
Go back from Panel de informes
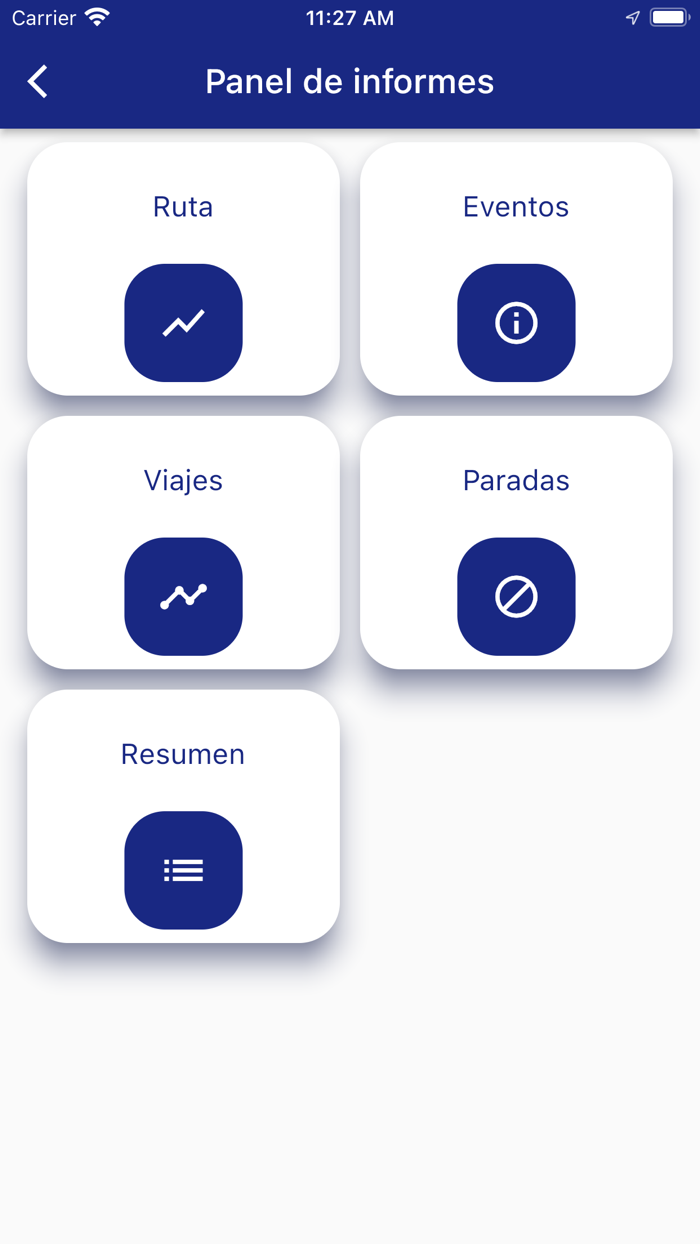coord(38,82)
